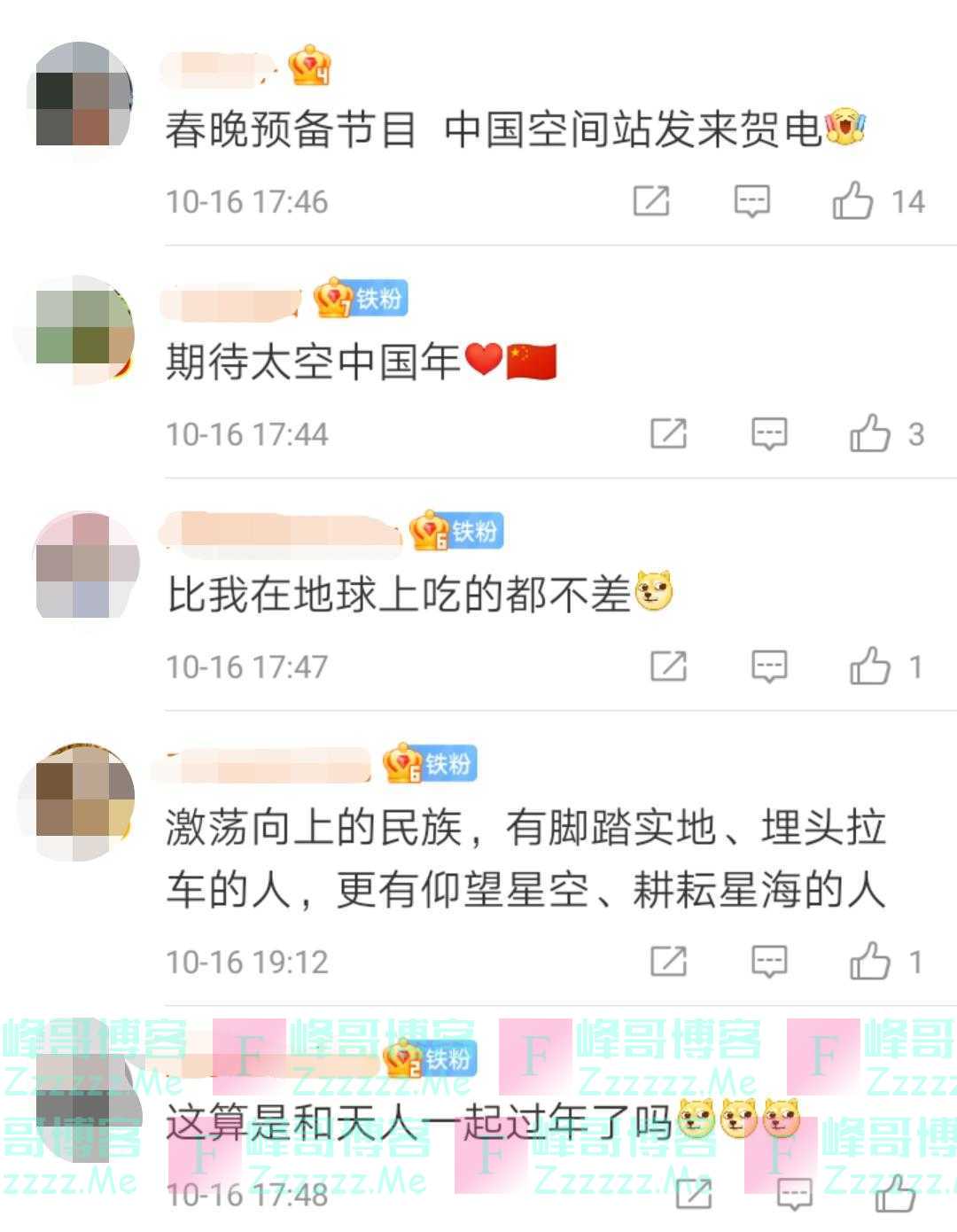The width and height of the screenshot is (957, 1232).
Task: Like the comment '春晚预备节目 中国空间站发来贺电'
Action: click(852, 201)
